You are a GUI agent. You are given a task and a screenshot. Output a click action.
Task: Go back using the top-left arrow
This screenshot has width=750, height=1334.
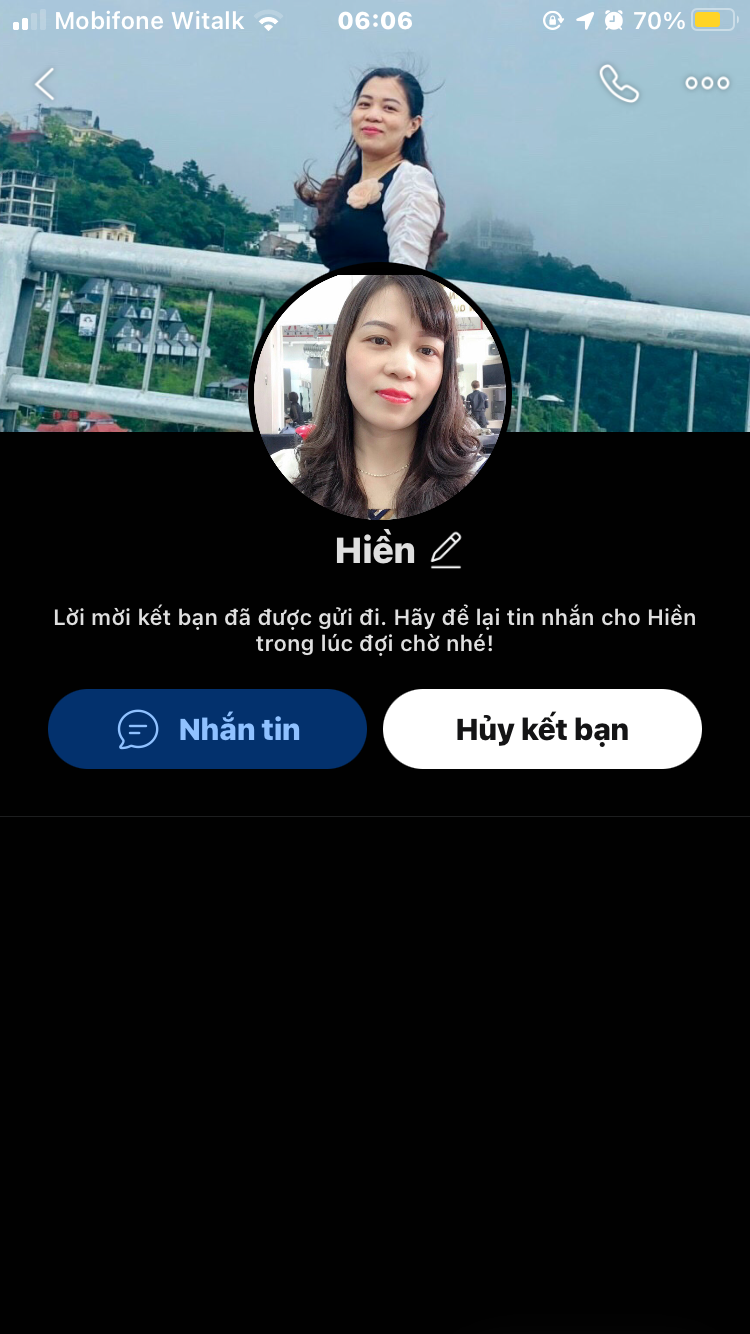coord(44,84)
